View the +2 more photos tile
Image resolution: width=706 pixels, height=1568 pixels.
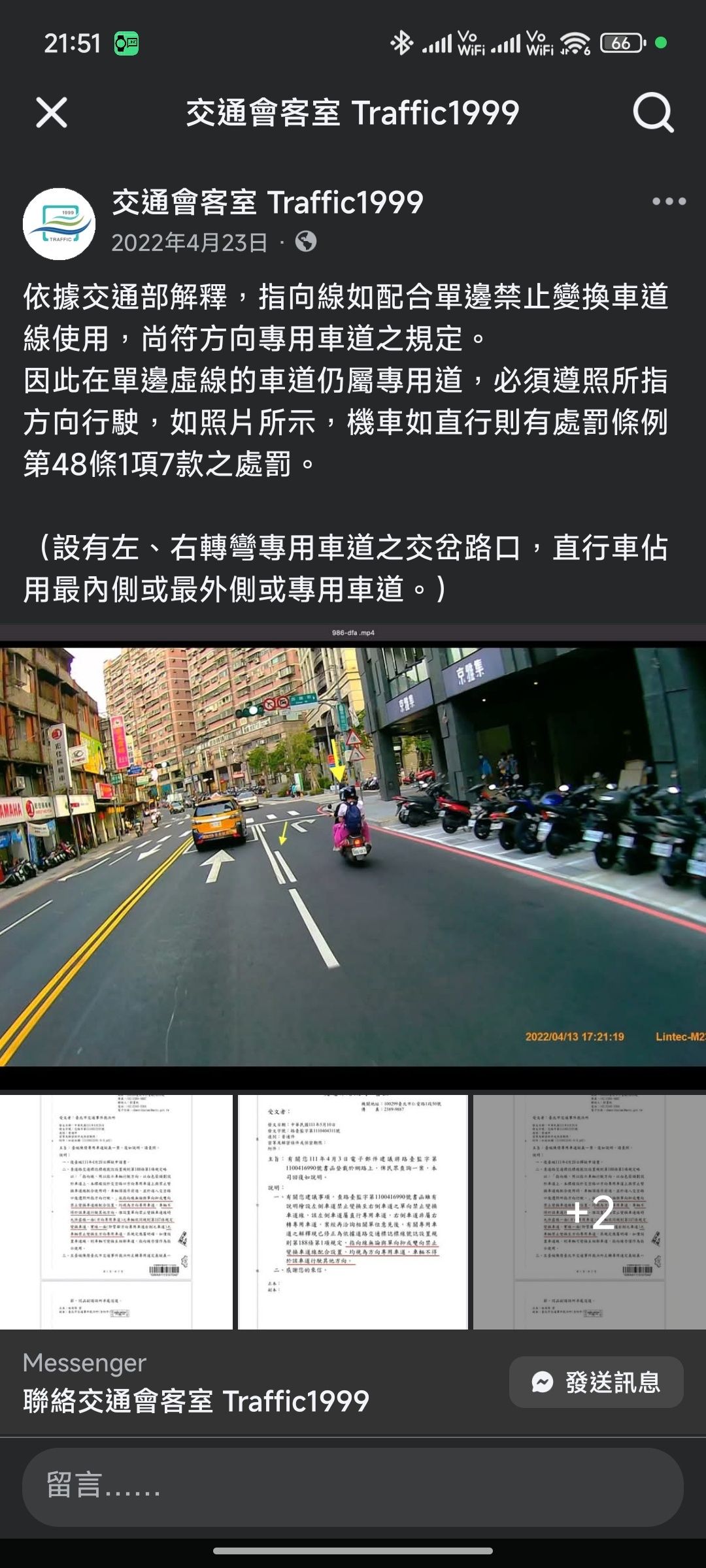click(589, 1212)
